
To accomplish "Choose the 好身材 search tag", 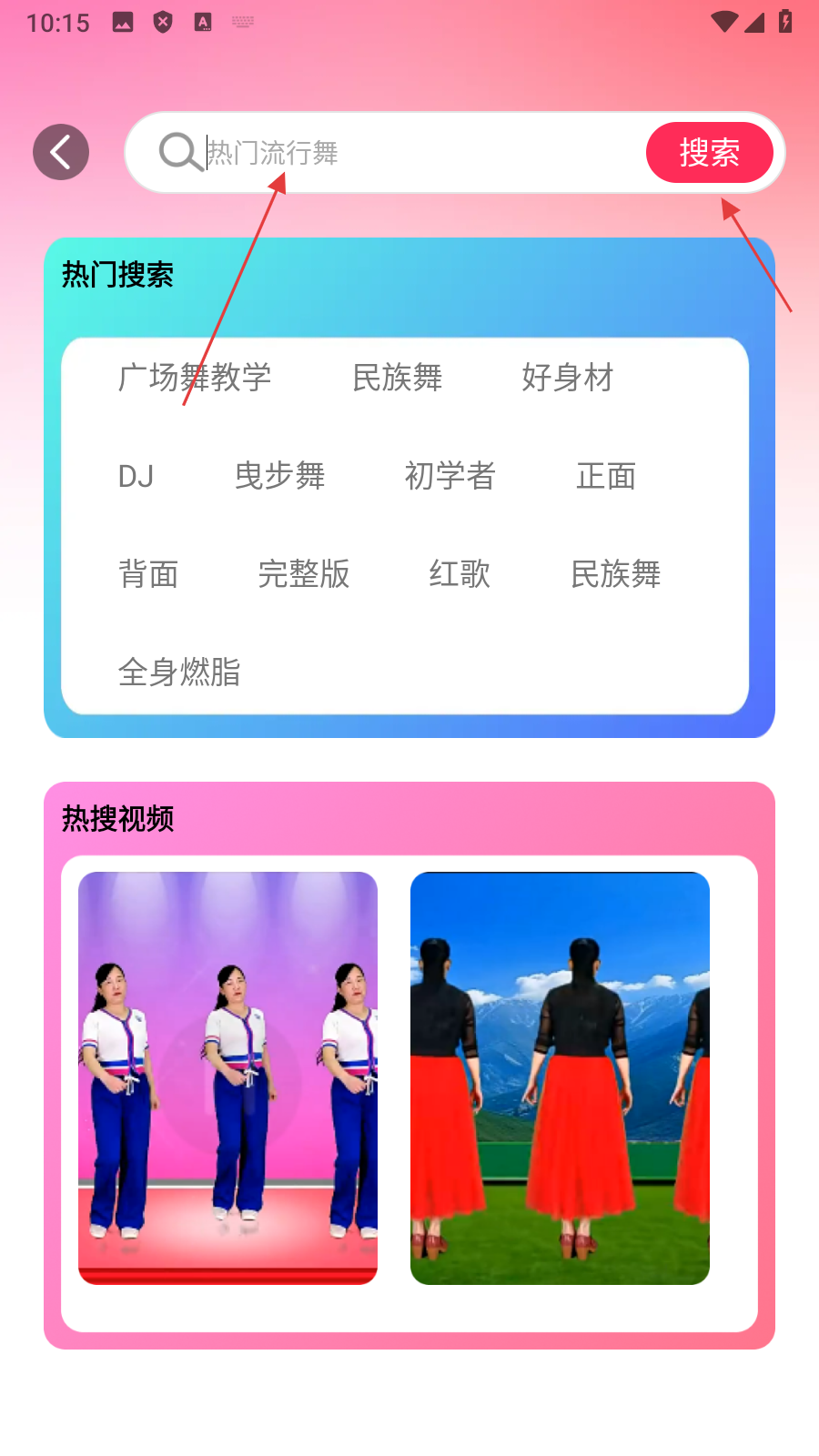I will [568, 377].
